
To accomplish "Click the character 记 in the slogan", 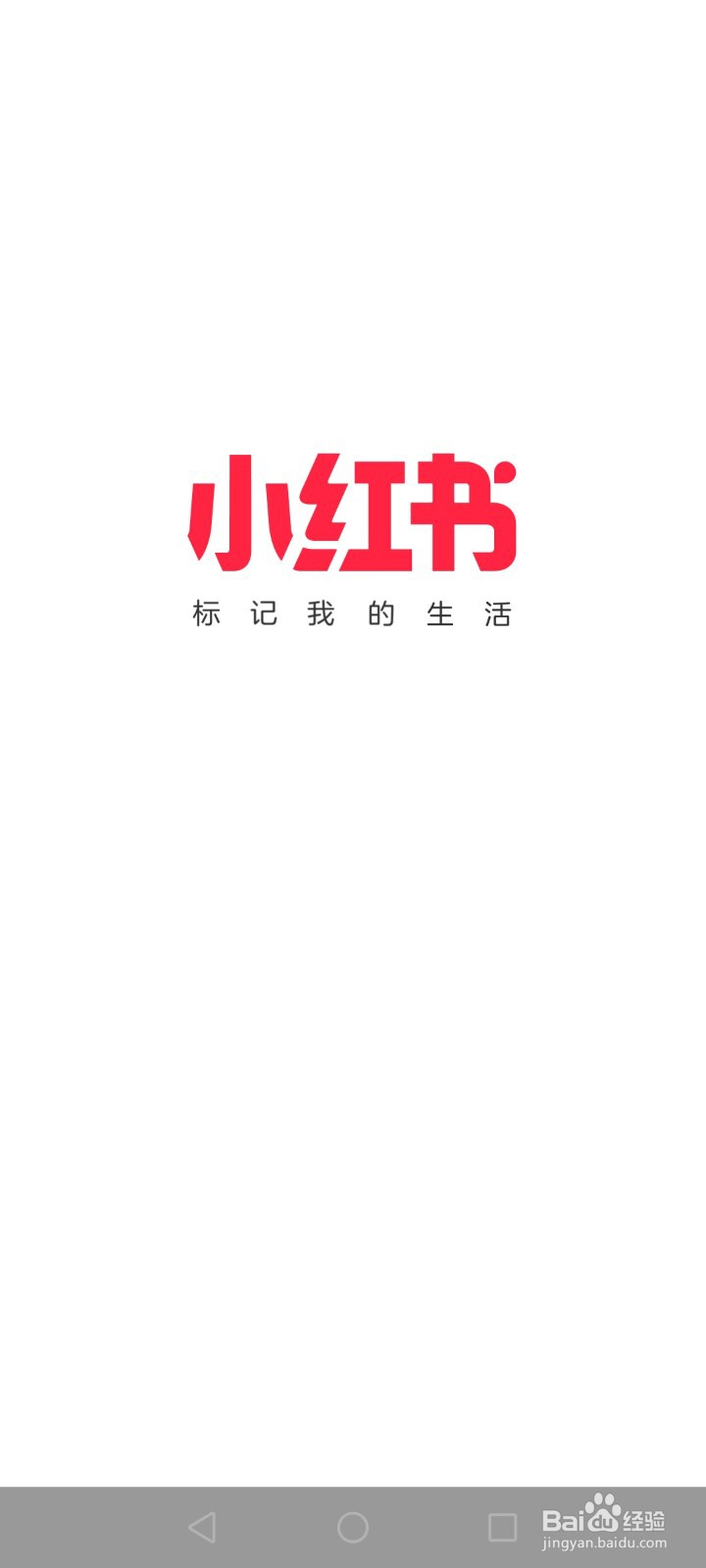I will [263, 613].
